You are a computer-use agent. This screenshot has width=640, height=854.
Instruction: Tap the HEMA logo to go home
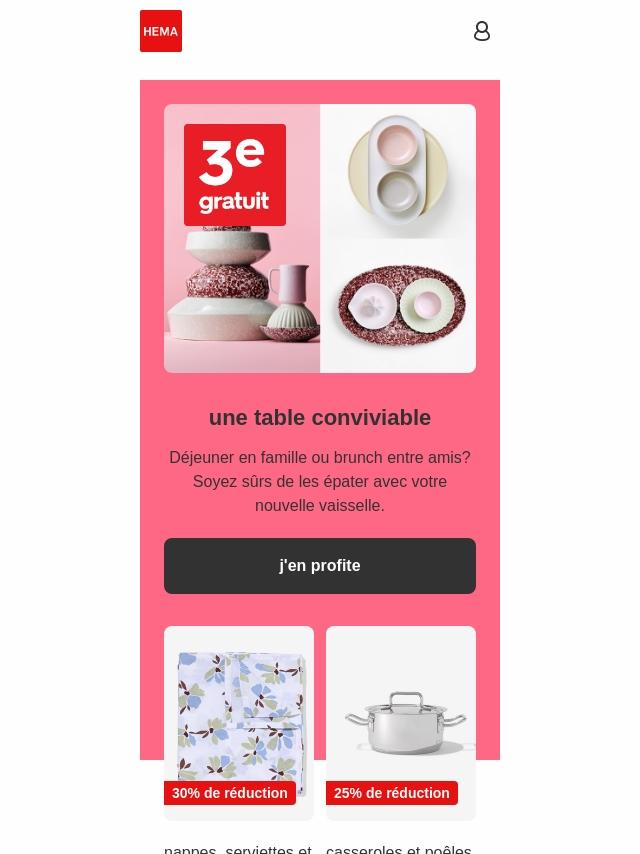pyautogui.click(x=161, y=31)
